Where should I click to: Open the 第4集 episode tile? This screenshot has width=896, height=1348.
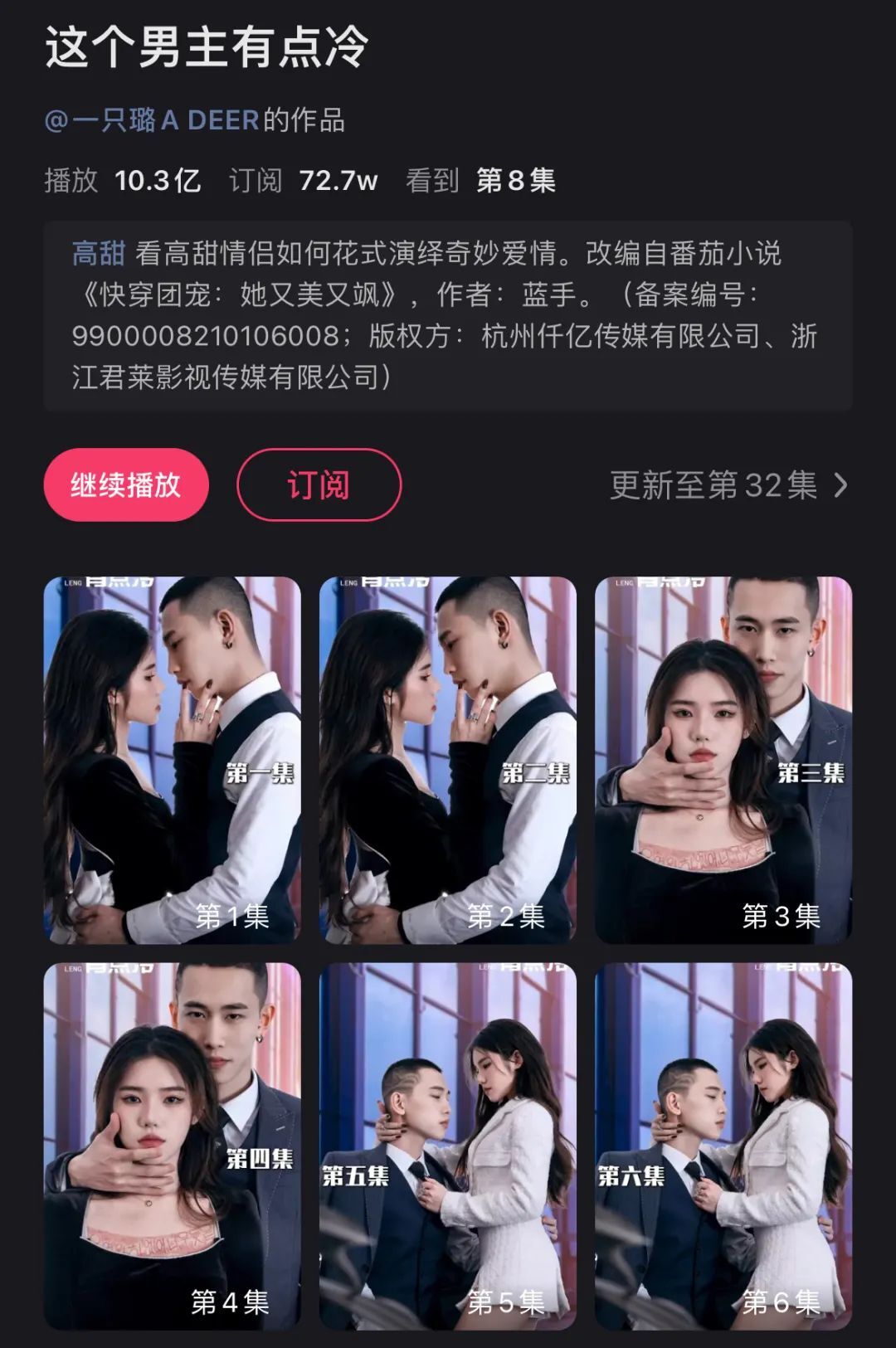tap(172, 1145)
